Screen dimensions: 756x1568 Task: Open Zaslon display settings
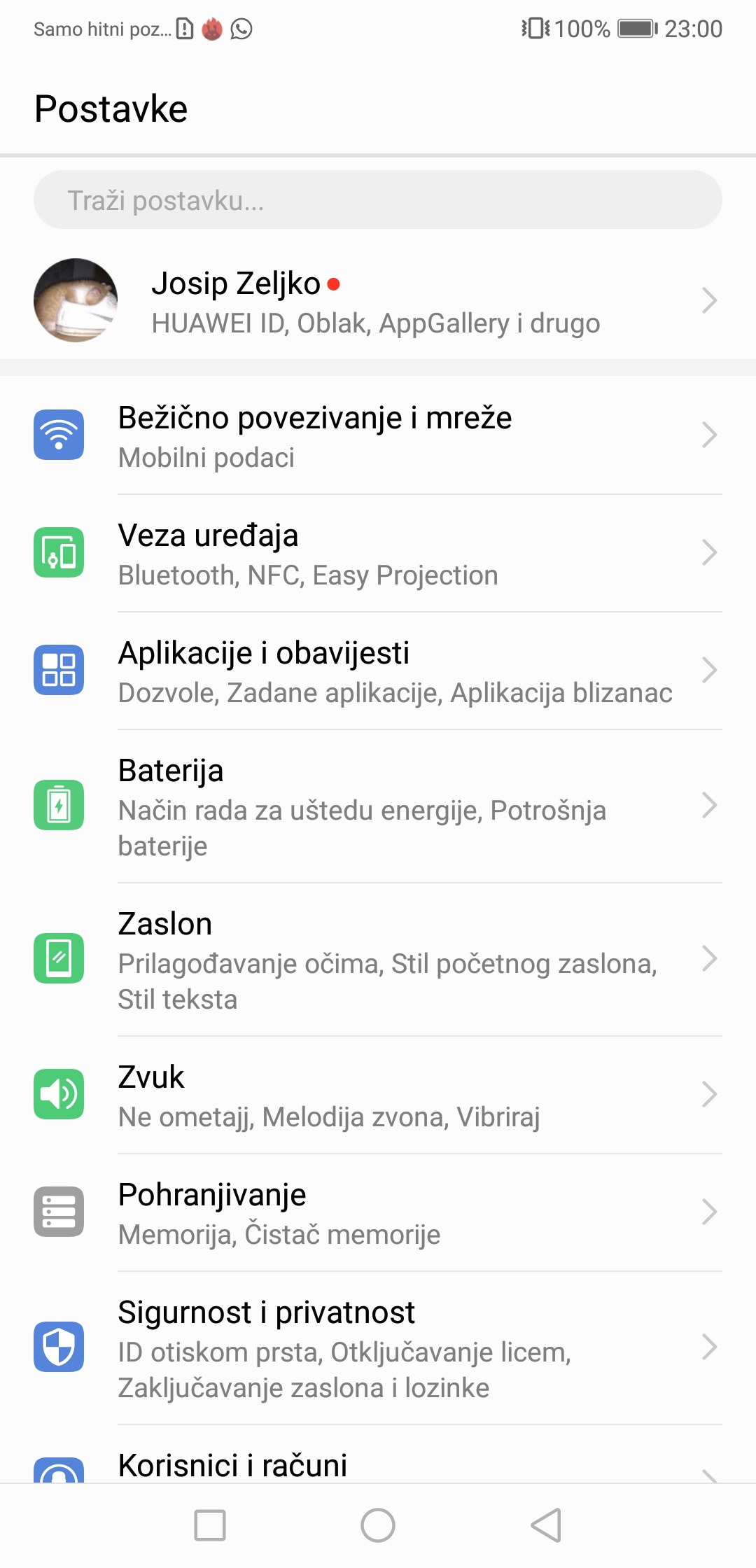coord(378,959)
